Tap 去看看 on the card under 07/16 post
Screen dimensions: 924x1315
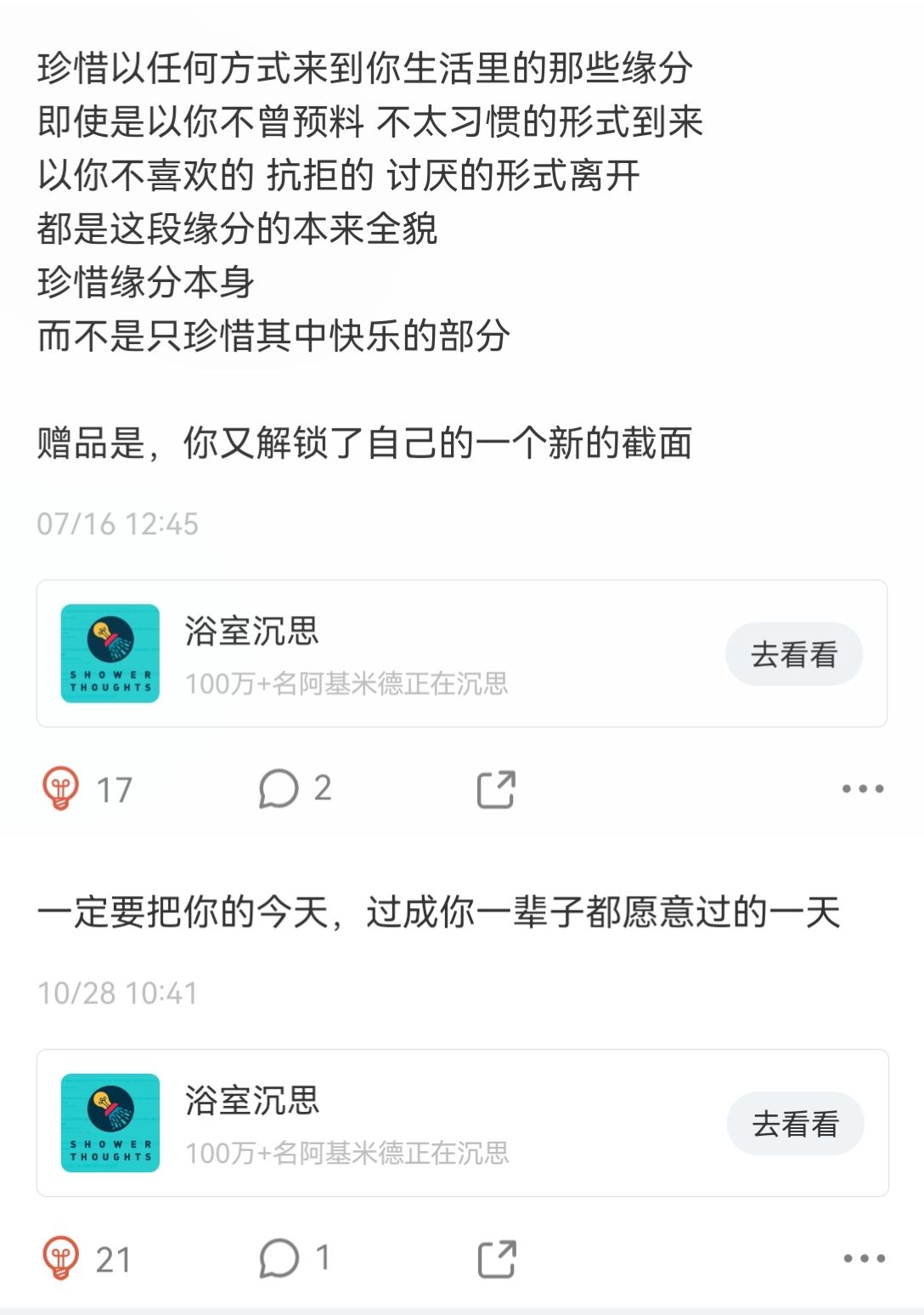tap(794, 654)
